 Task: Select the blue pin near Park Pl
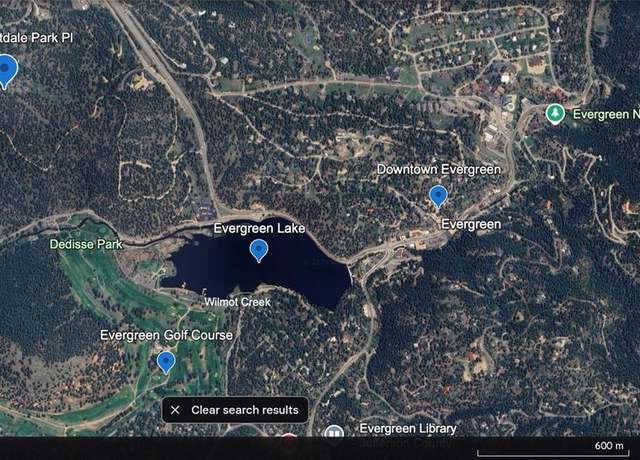coord(7,71)
